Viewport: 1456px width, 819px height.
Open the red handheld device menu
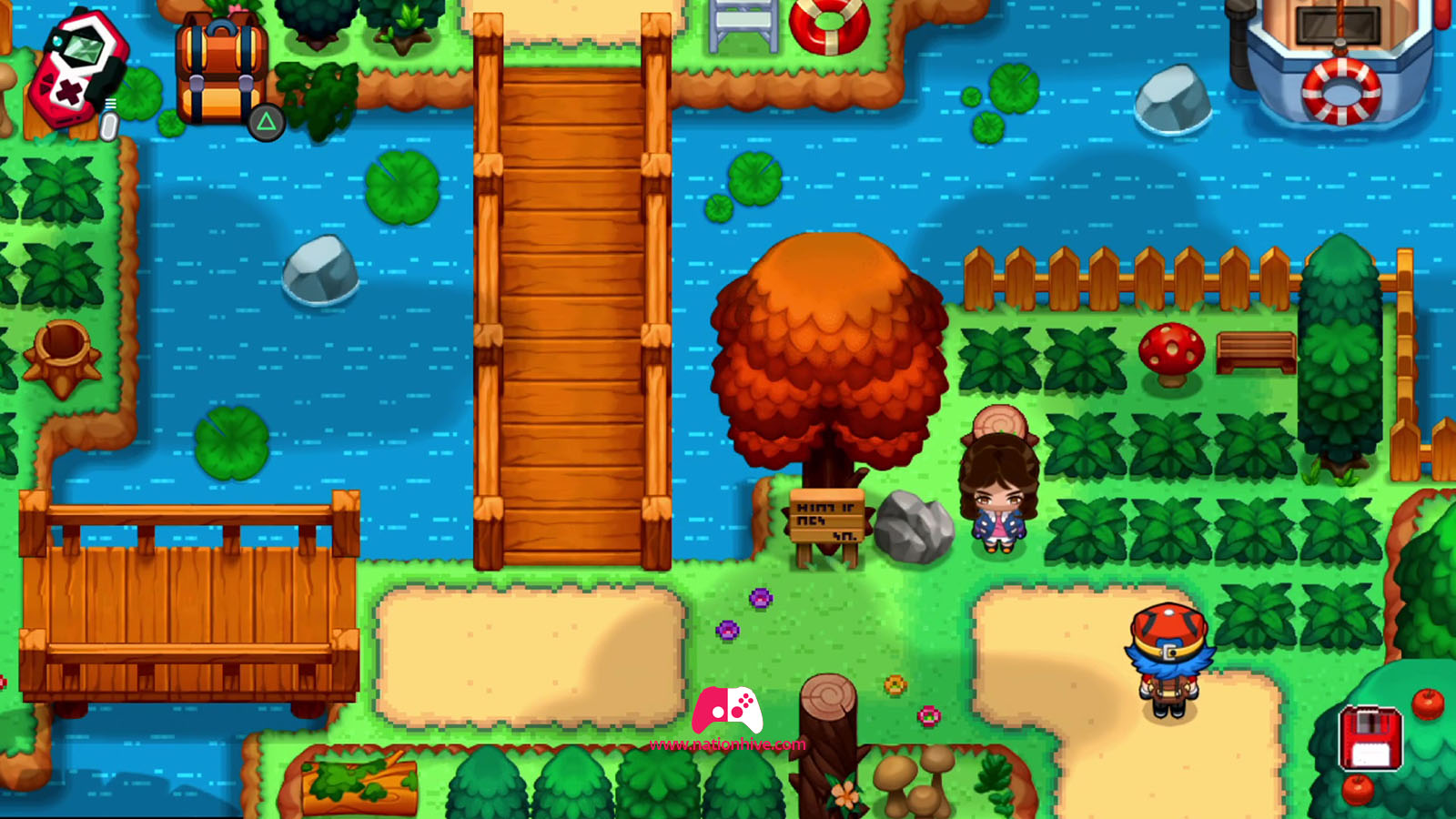[77, 66]
